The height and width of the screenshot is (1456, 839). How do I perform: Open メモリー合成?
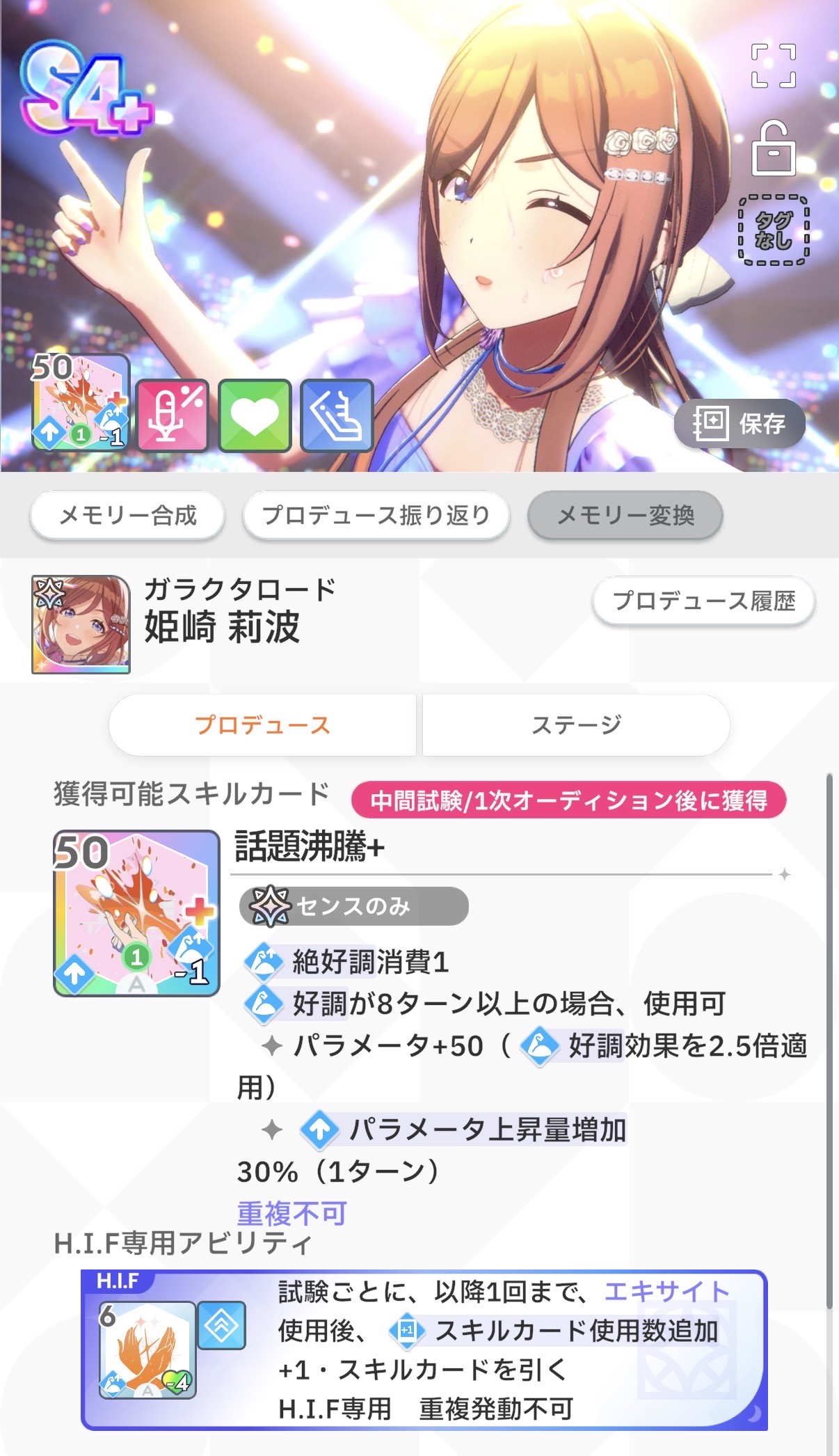pyautogui.click(x=127, y=516)
